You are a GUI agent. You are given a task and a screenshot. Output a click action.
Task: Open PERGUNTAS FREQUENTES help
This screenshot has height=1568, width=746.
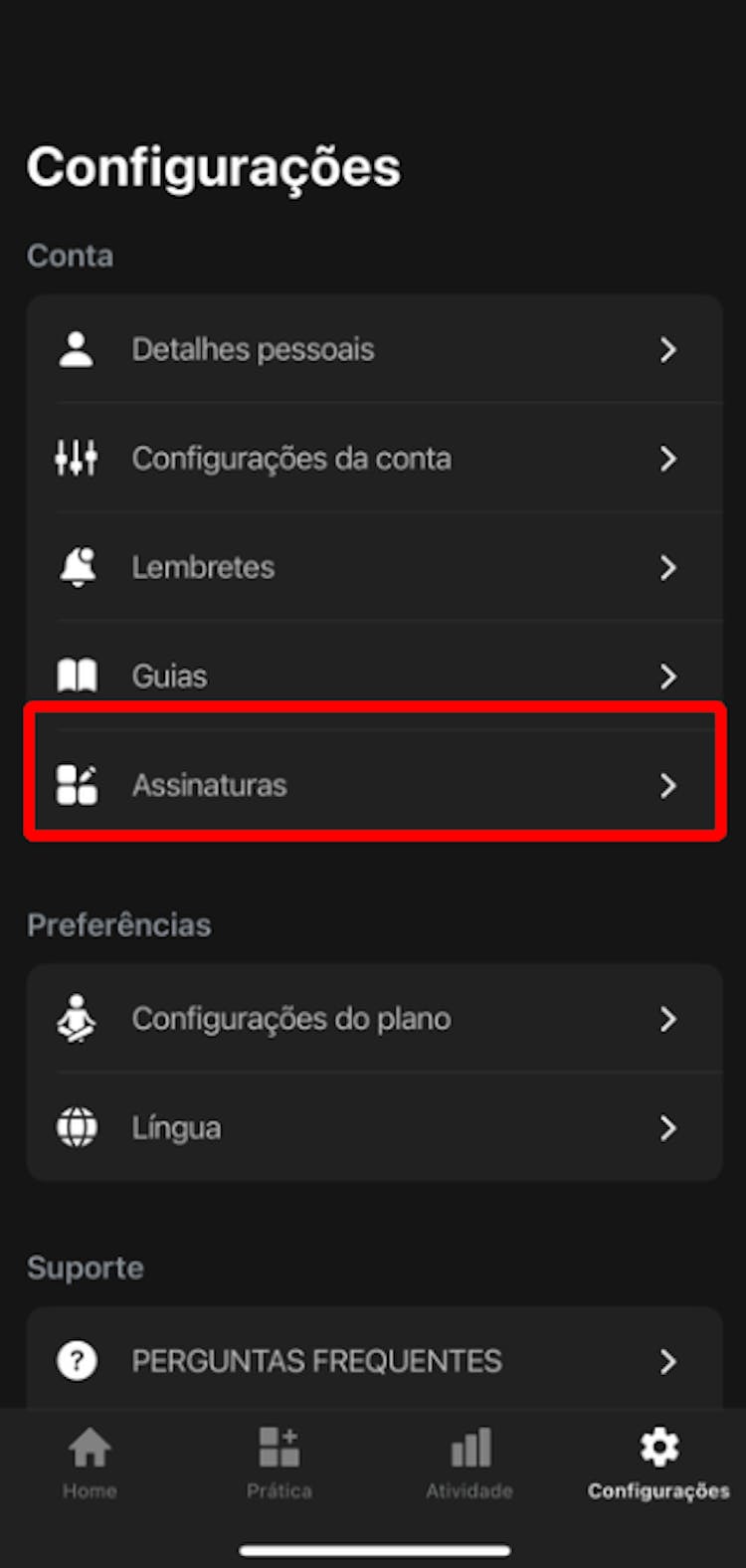tap(373, 1360)
